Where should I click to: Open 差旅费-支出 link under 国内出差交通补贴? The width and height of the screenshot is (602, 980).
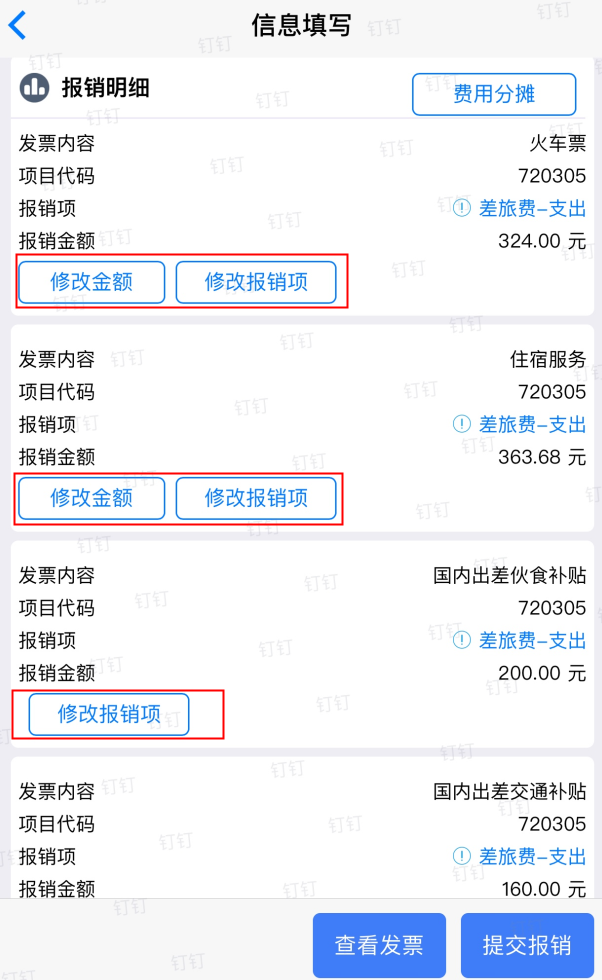tap(532, 856)
